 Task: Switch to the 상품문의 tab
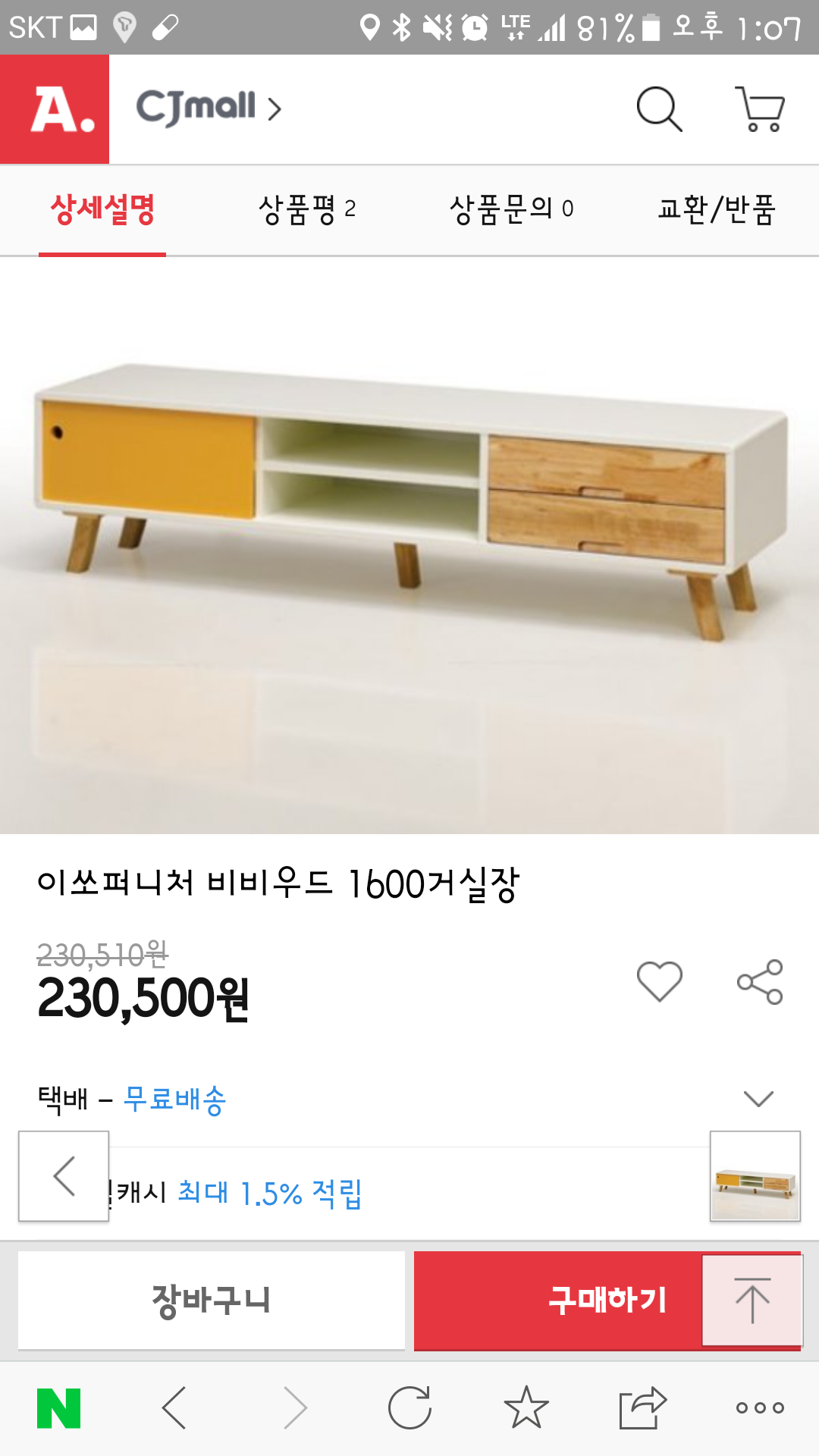coord(511,209)
